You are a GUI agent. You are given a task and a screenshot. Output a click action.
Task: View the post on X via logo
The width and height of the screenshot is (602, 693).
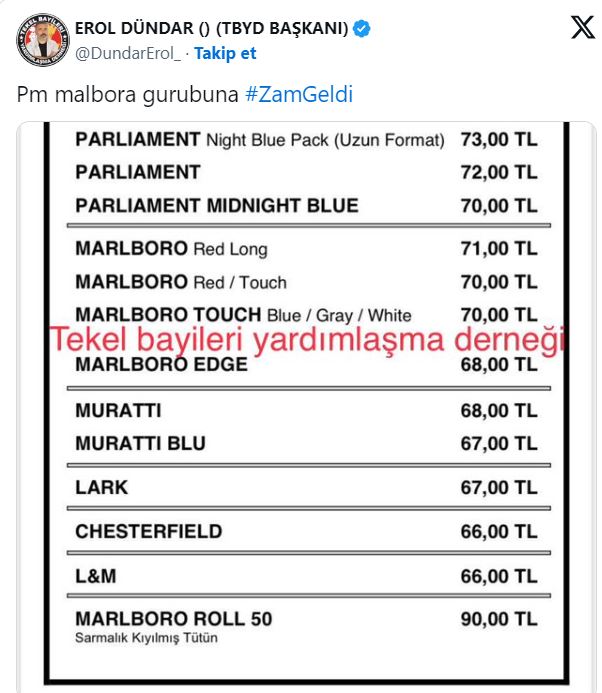581,28
